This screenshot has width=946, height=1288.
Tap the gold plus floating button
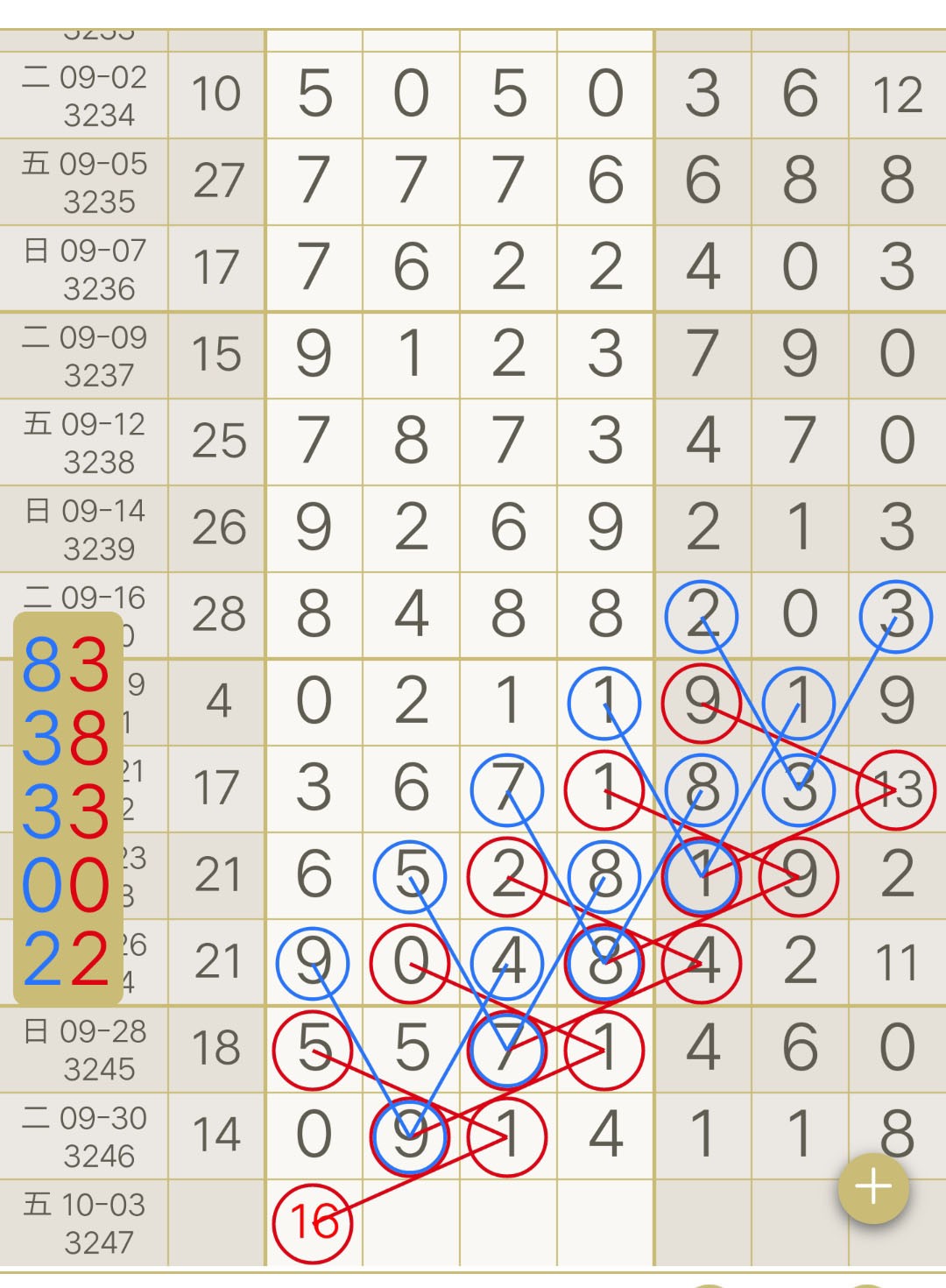[873, 1188]
